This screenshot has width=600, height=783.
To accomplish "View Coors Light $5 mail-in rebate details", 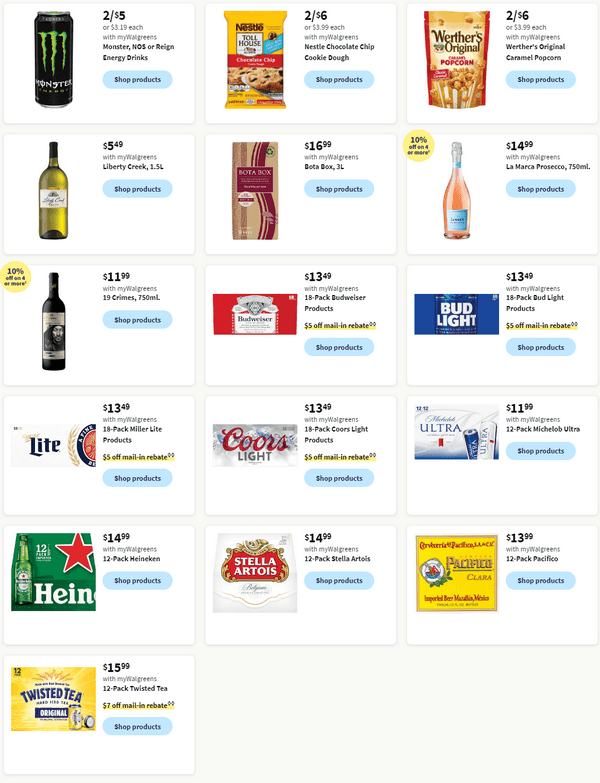I will point(337,456).
